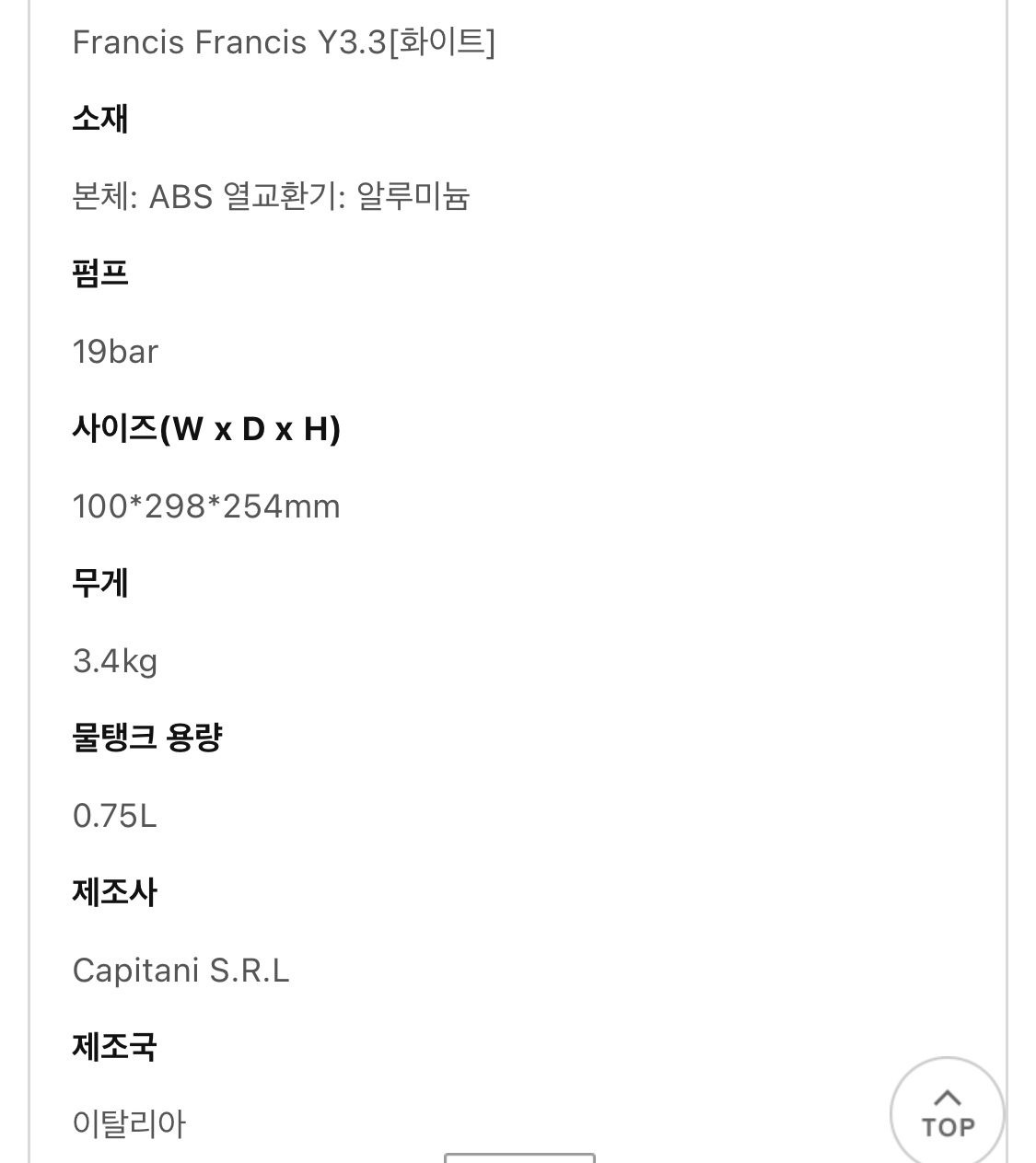Click the 무게 heading
This screenshot has height=1163, width=1036.
[x=99, y=582]
